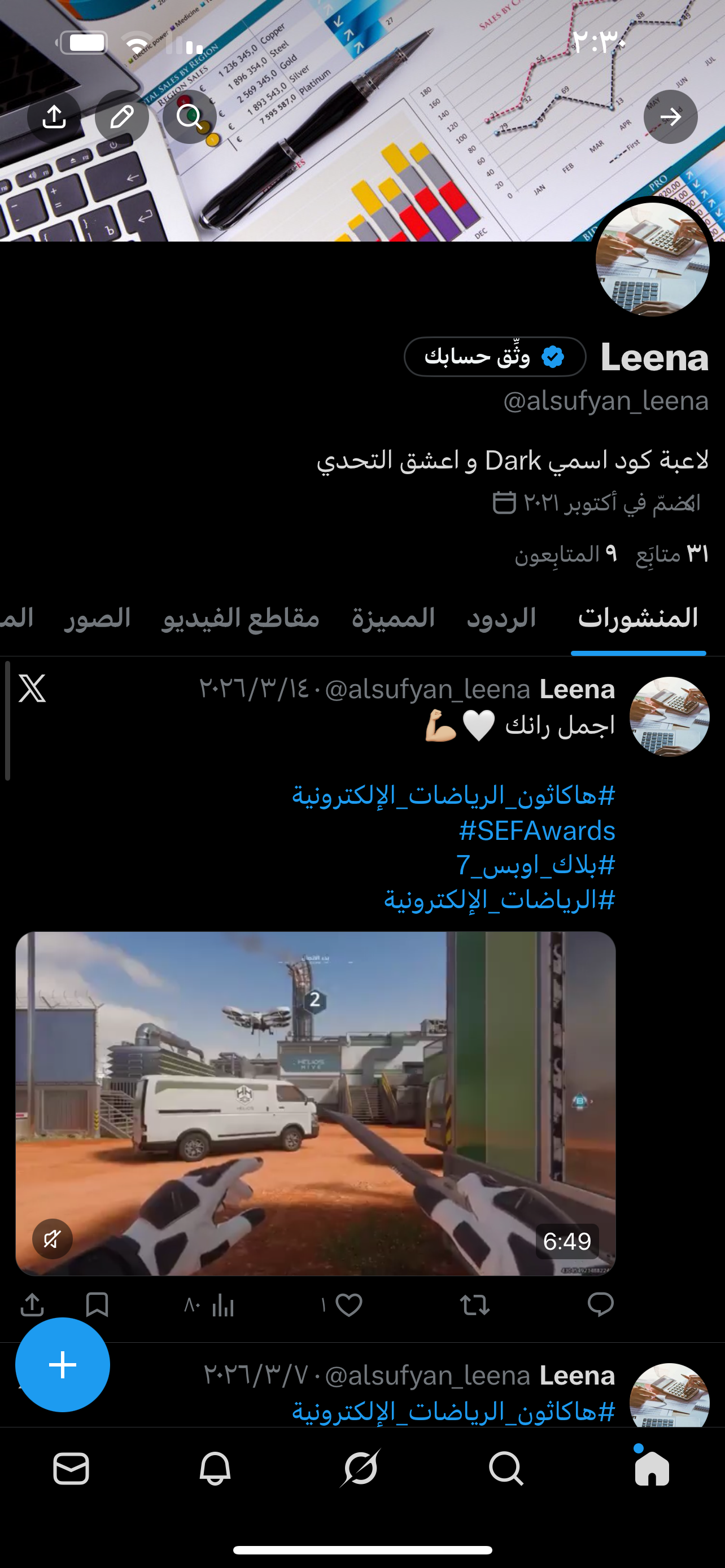Switch to the الردود tab

501,618
